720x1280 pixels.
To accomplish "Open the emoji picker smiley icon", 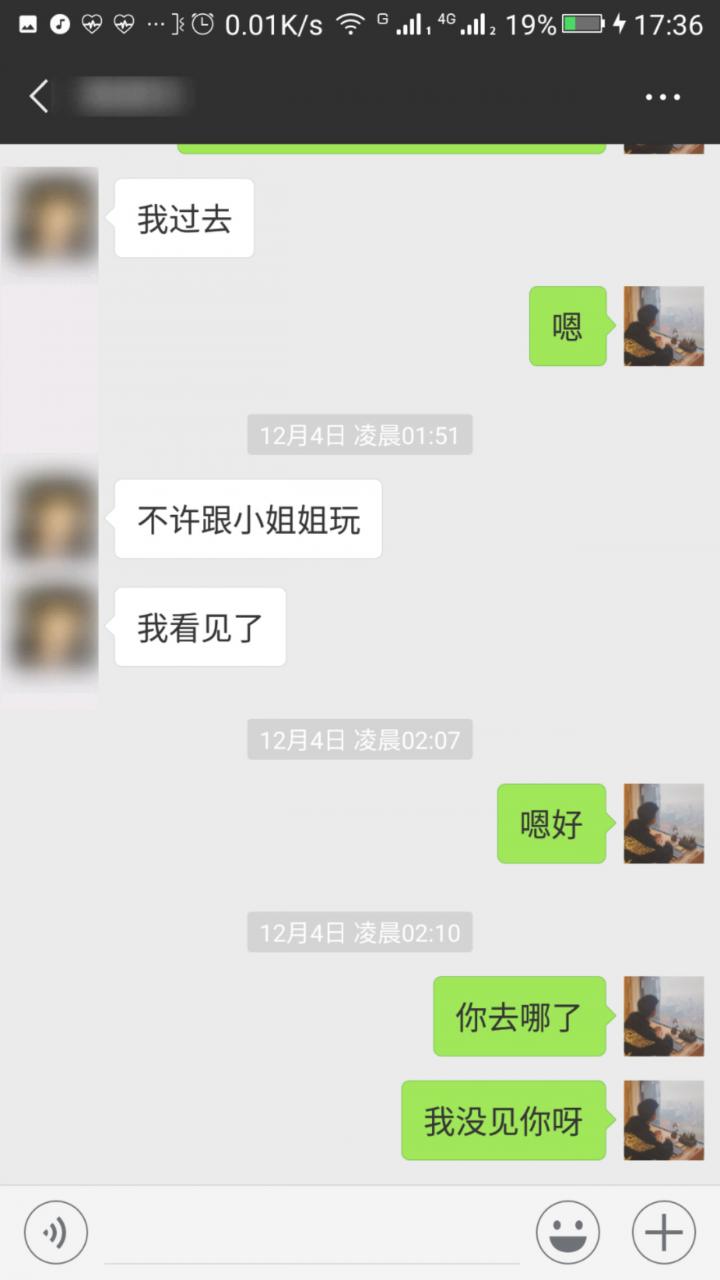I will click(x=567, y=1232).
